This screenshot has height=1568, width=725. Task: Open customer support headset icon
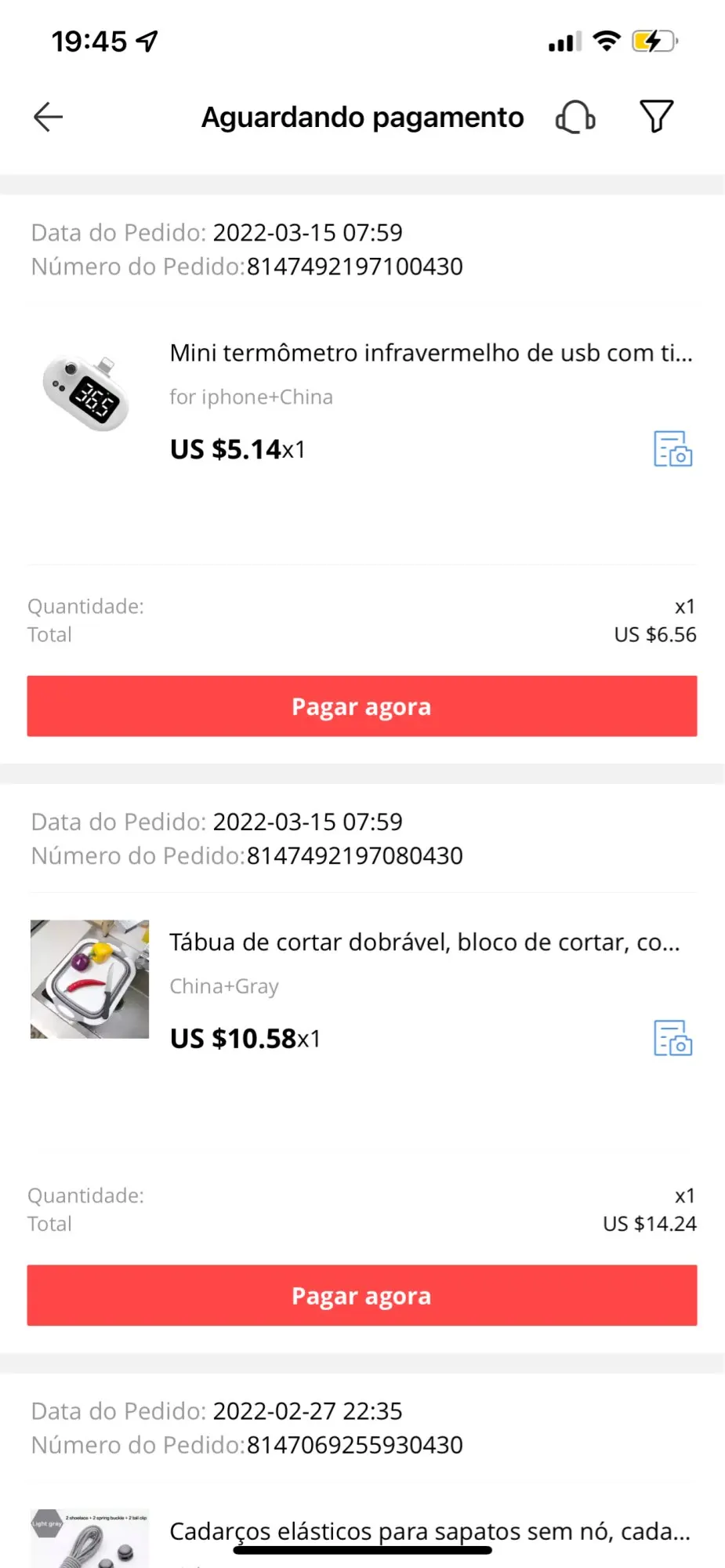(x=575, y=118)
